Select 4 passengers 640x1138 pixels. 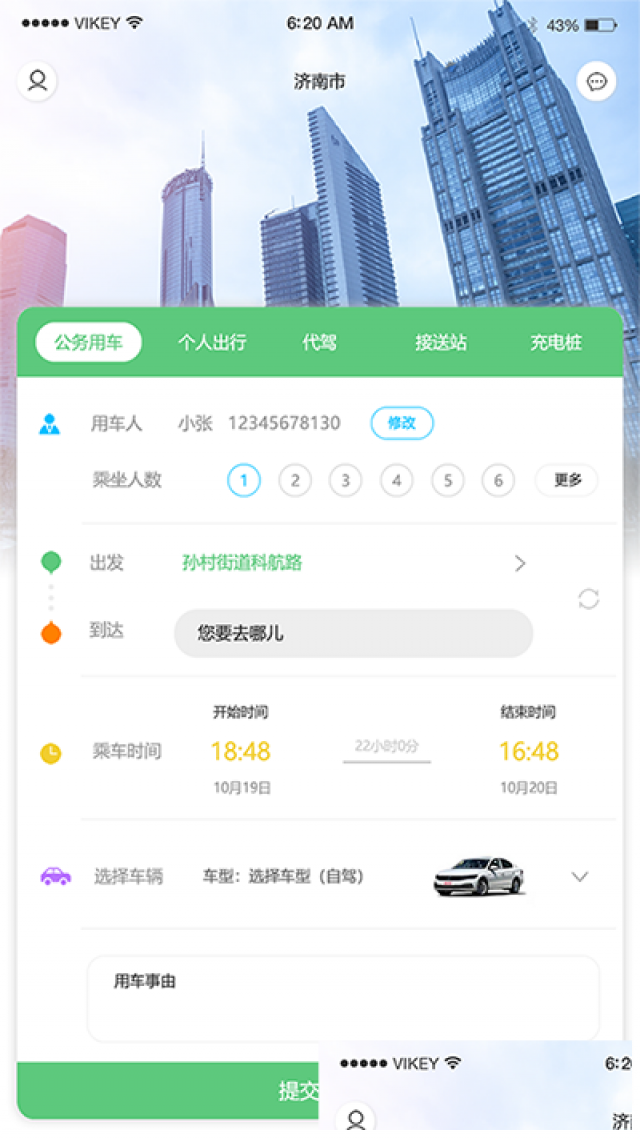click(396, 481)
